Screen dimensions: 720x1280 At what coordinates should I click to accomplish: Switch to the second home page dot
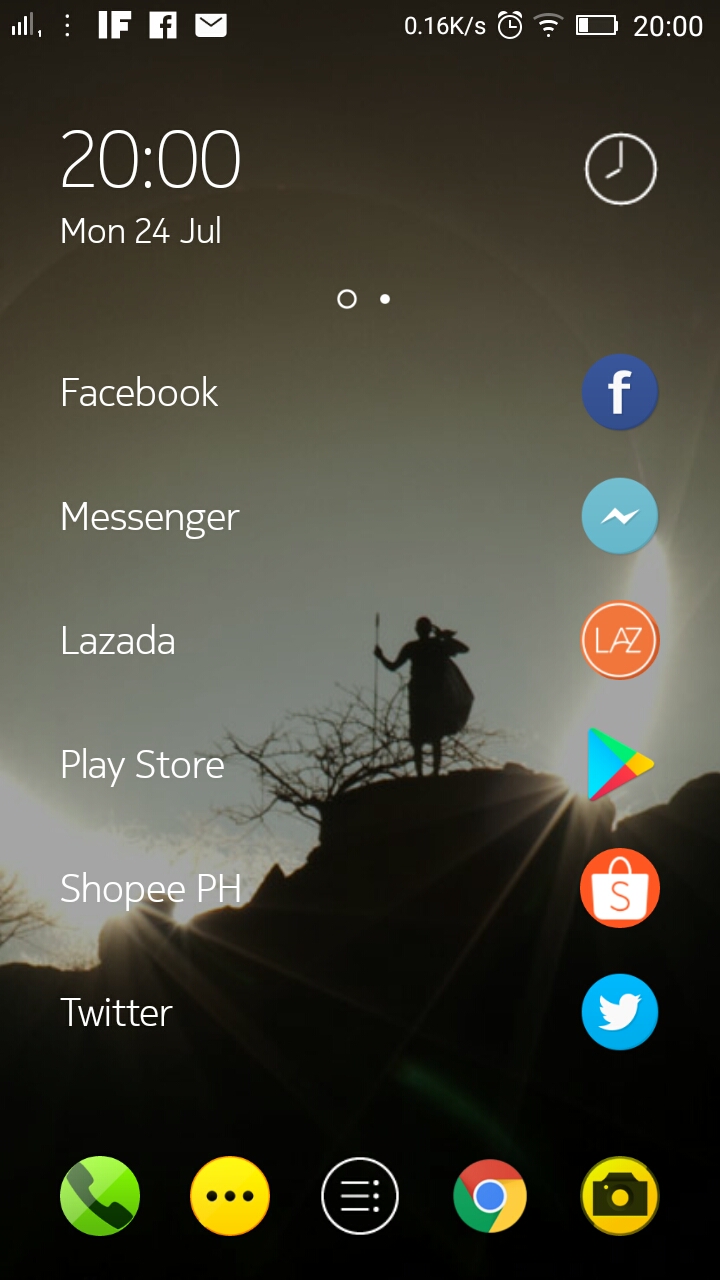385,299
